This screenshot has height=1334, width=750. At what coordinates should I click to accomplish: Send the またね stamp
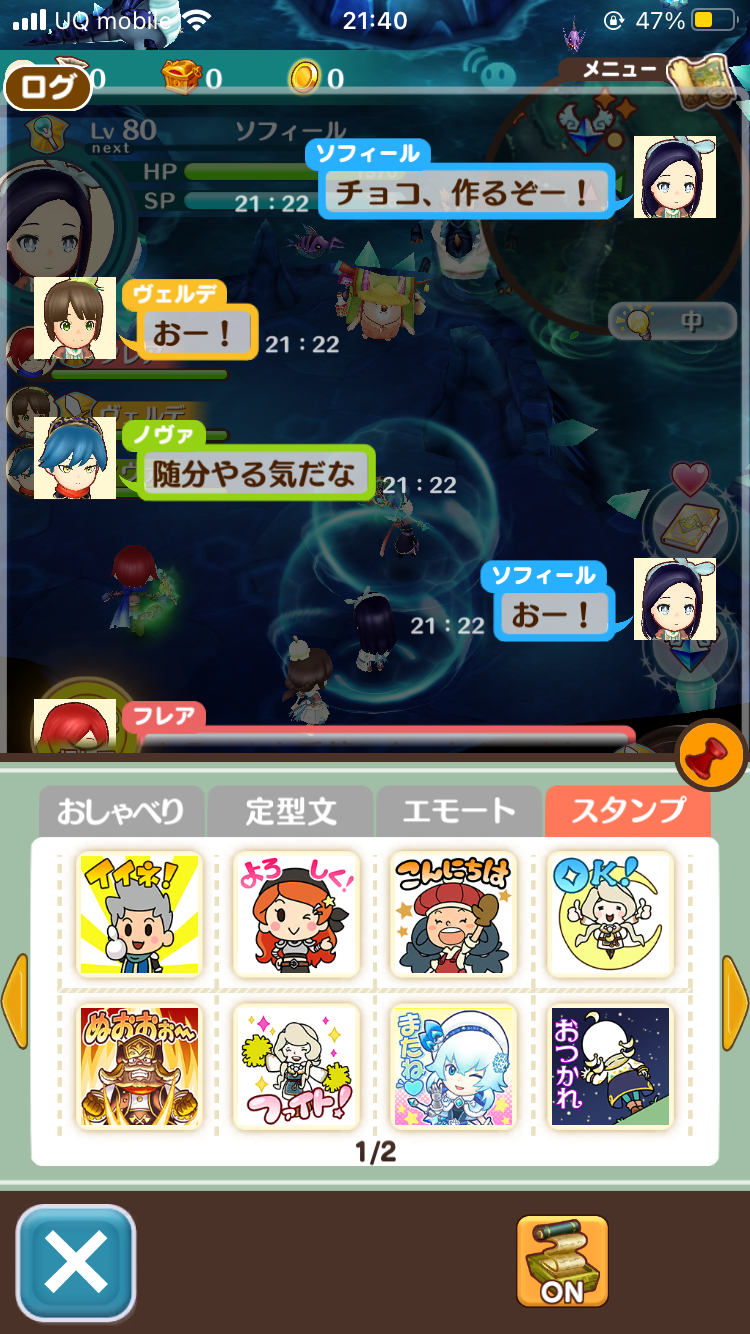[x=453, y=1066]
